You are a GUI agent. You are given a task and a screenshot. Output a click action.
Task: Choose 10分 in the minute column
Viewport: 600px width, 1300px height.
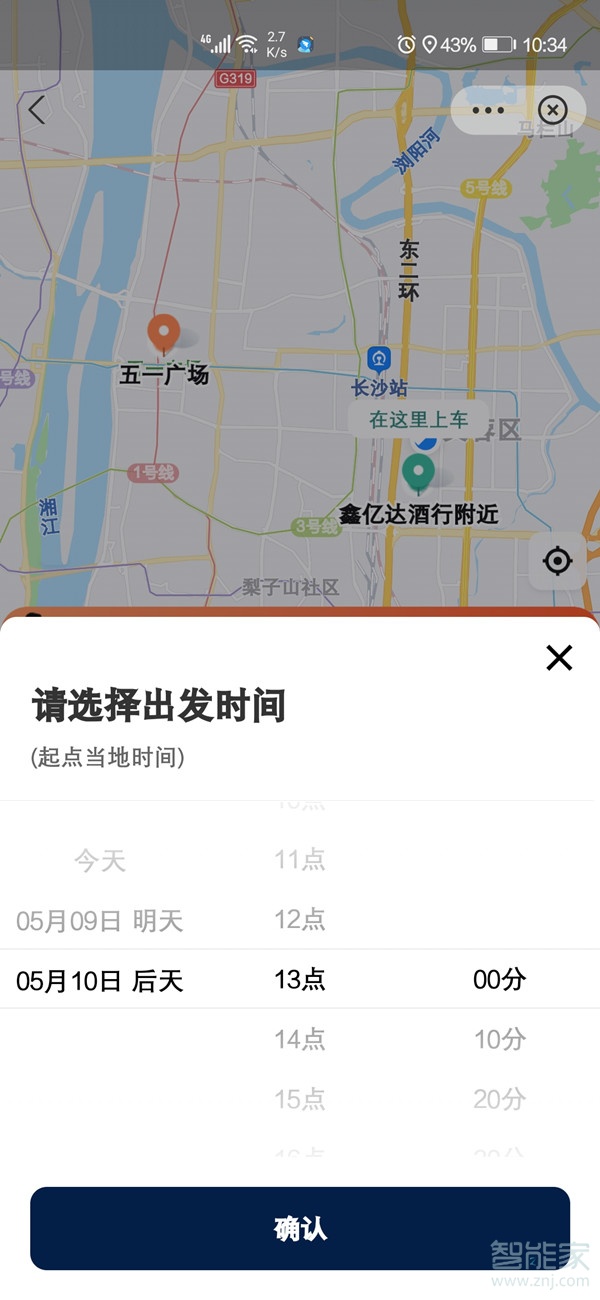pyautogui.click(x=499, y=1040)
